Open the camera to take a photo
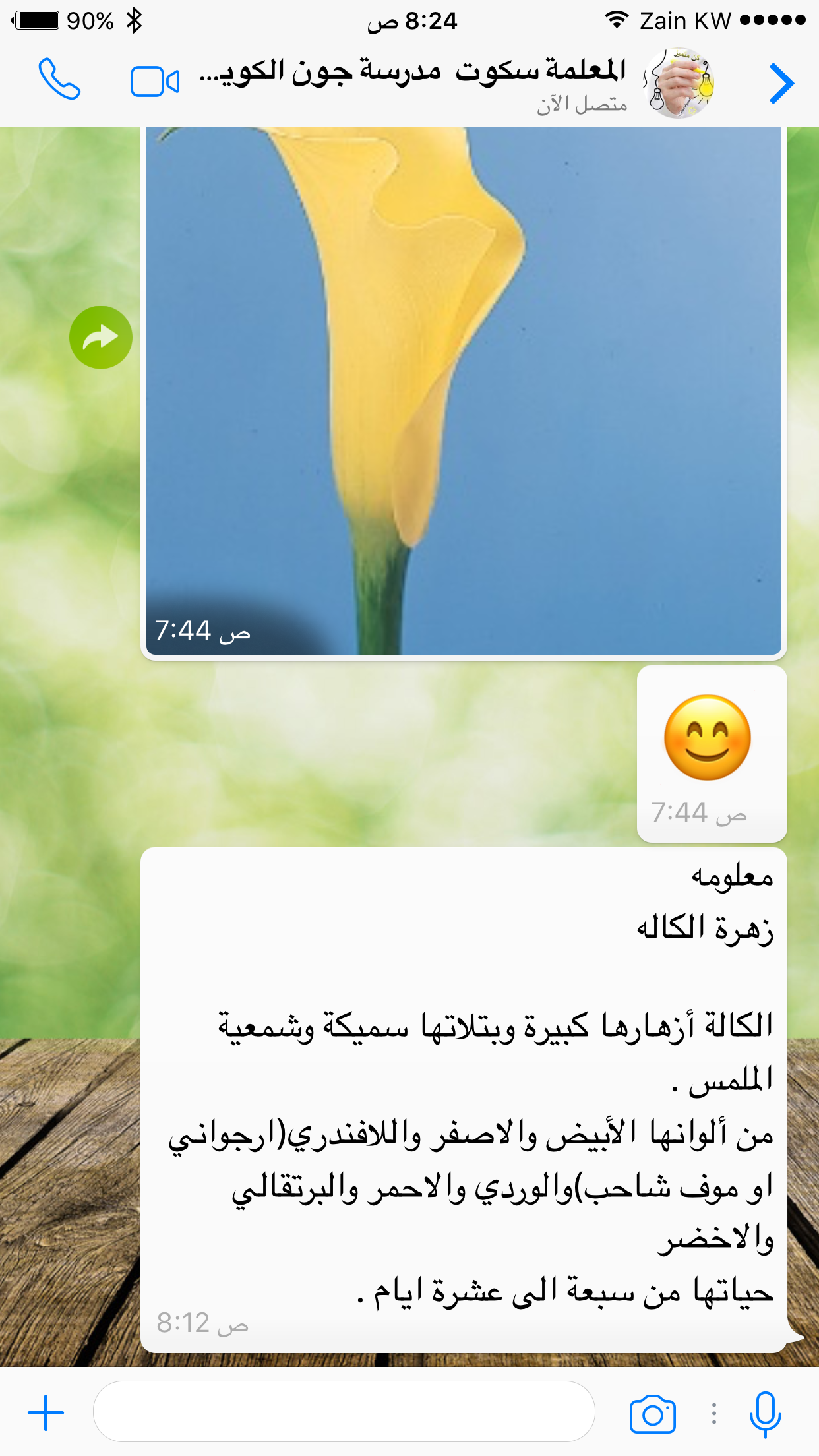The height and width of the screenshot is (1456, 819). pos(652,1413)
